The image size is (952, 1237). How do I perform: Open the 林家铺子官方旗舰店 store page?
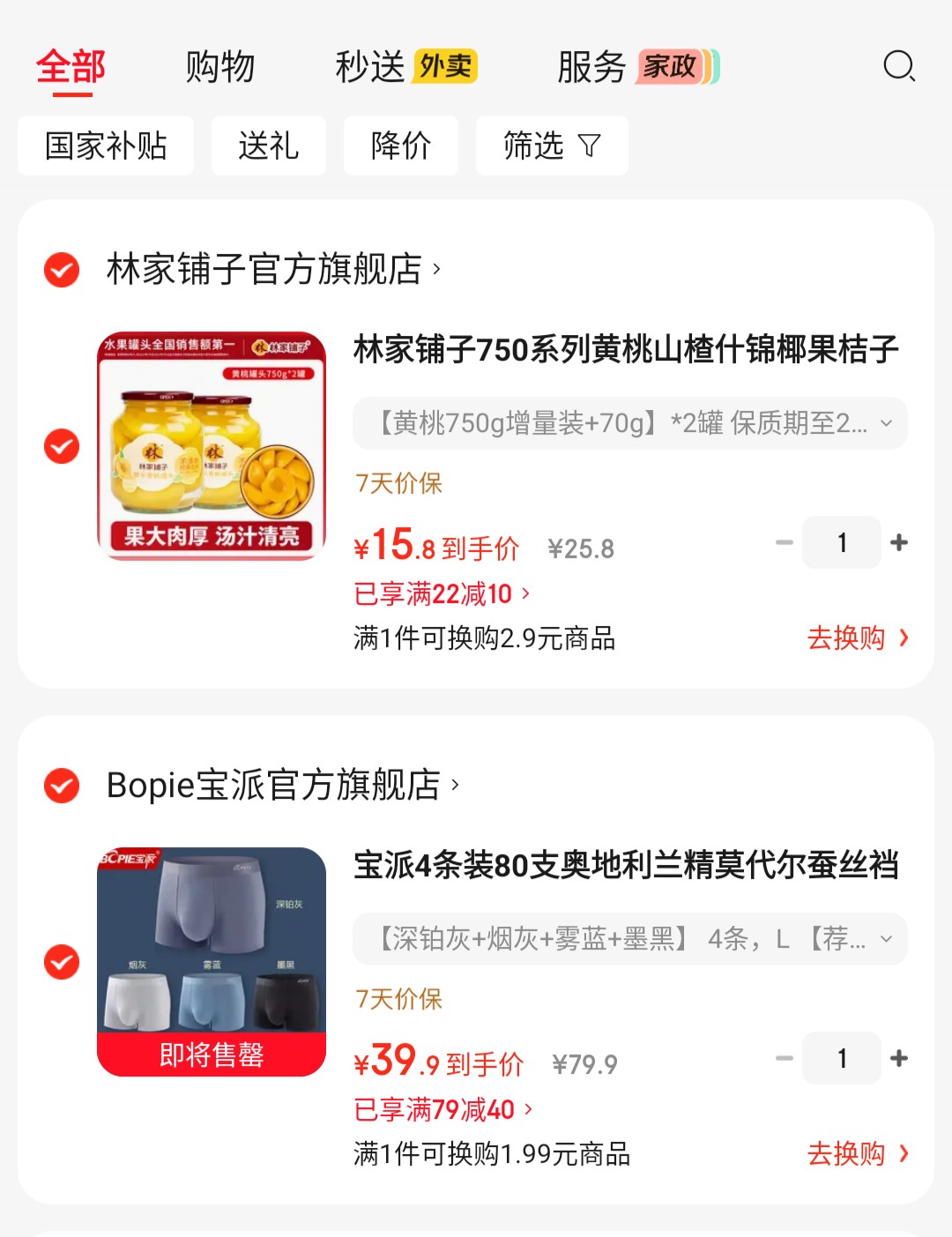pos(264,270)
